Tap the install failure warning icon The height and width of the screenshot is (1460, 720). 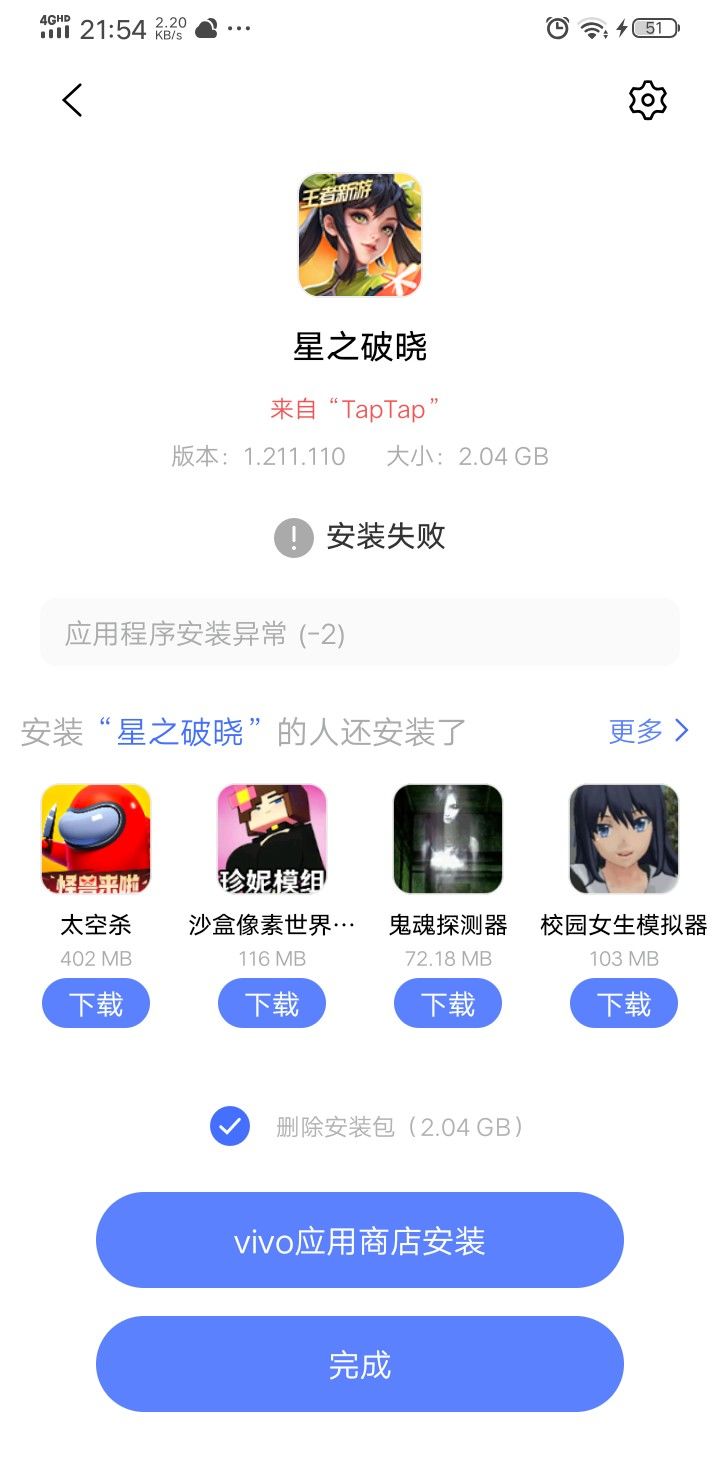click(x=291, y=537)
